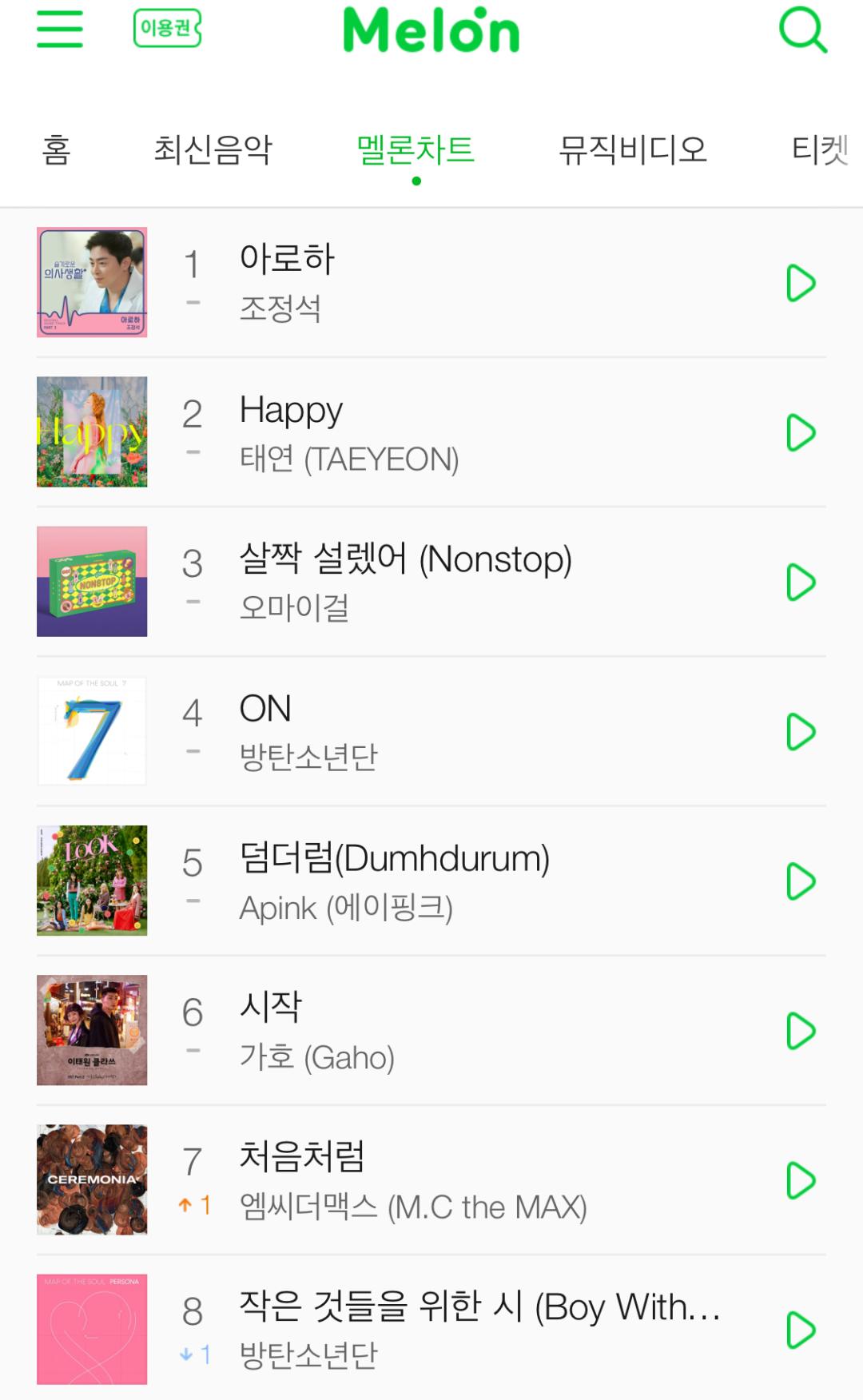
Task: Select the 멜론차트 tab
Action: (x=416, y=149)
